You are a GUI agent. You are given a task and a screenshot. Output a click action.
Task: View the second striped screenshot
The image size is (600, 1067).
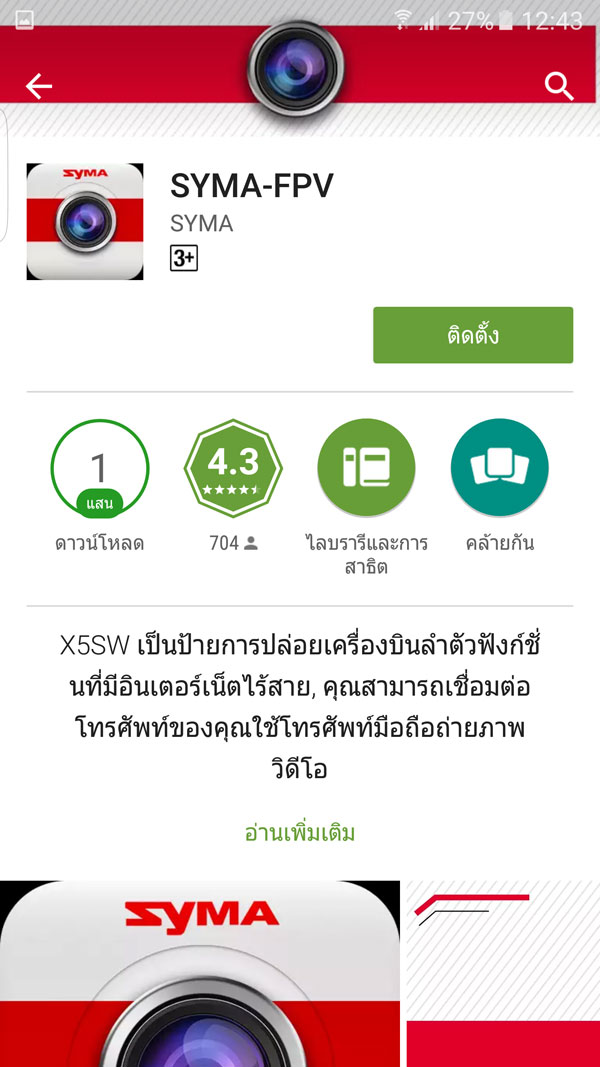pyautogui.click(x=503, y=973)
